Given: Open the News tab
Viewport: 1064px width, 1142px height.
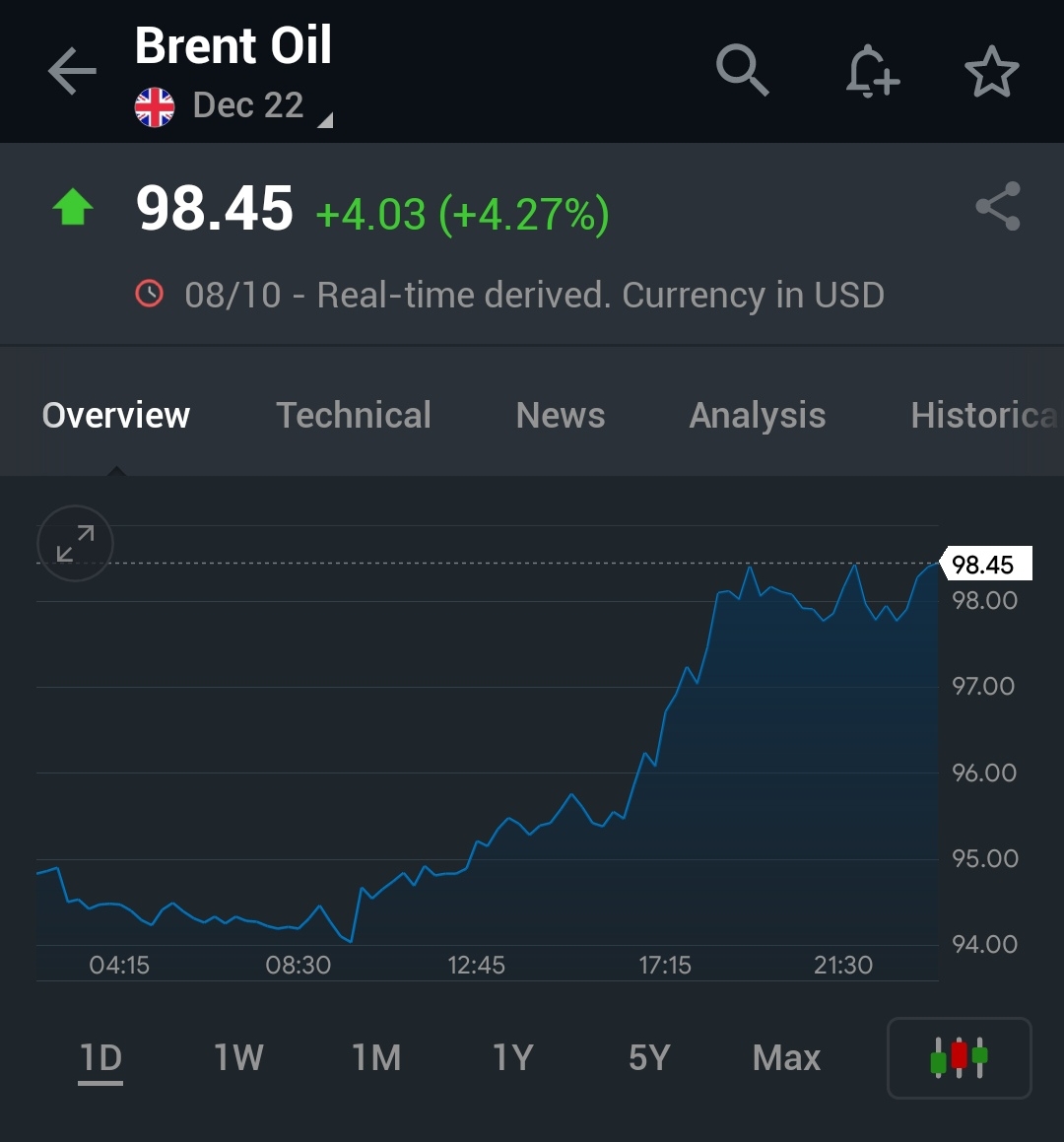Looking at the screenshot, I should click(561, 416).
